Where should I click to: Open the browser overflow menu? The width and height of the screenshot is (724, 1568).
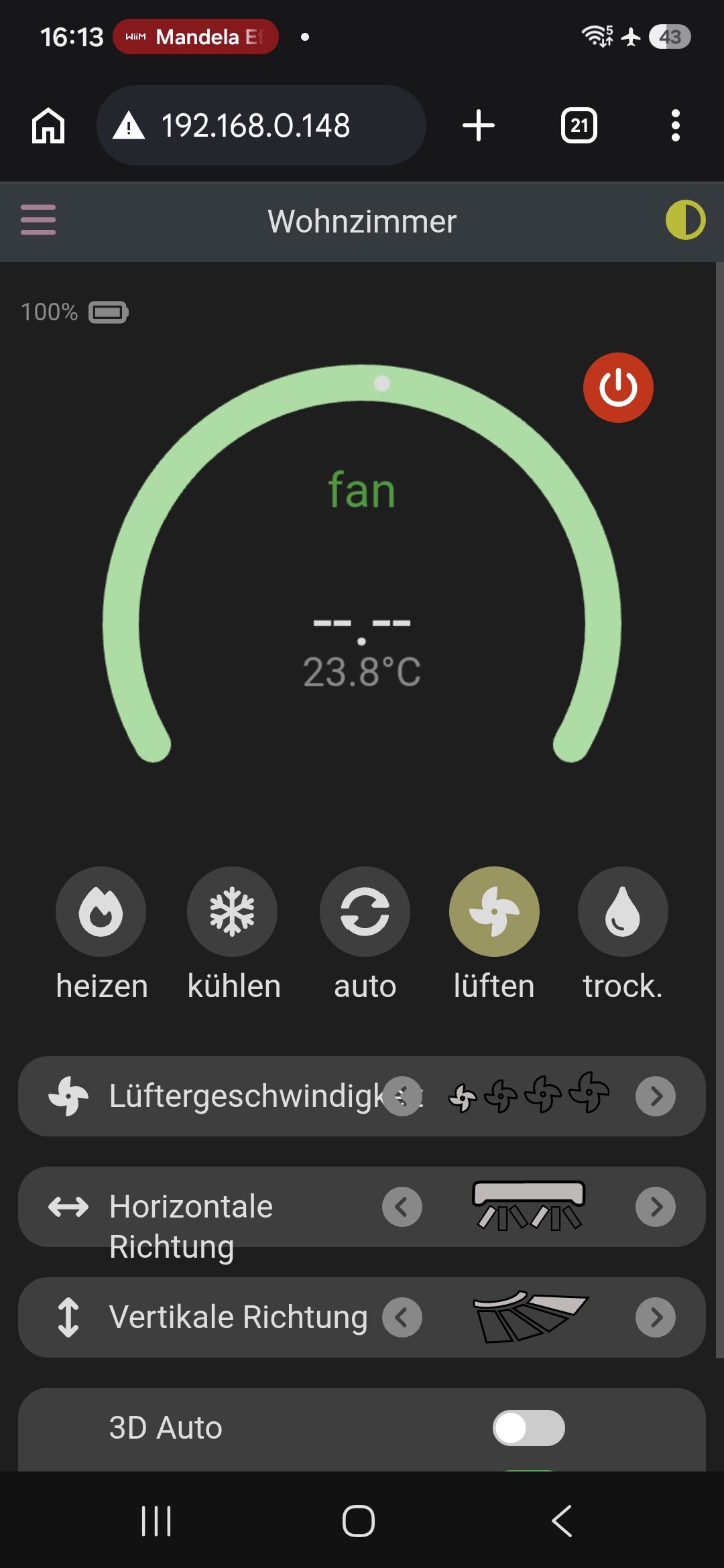click(676, 125)
